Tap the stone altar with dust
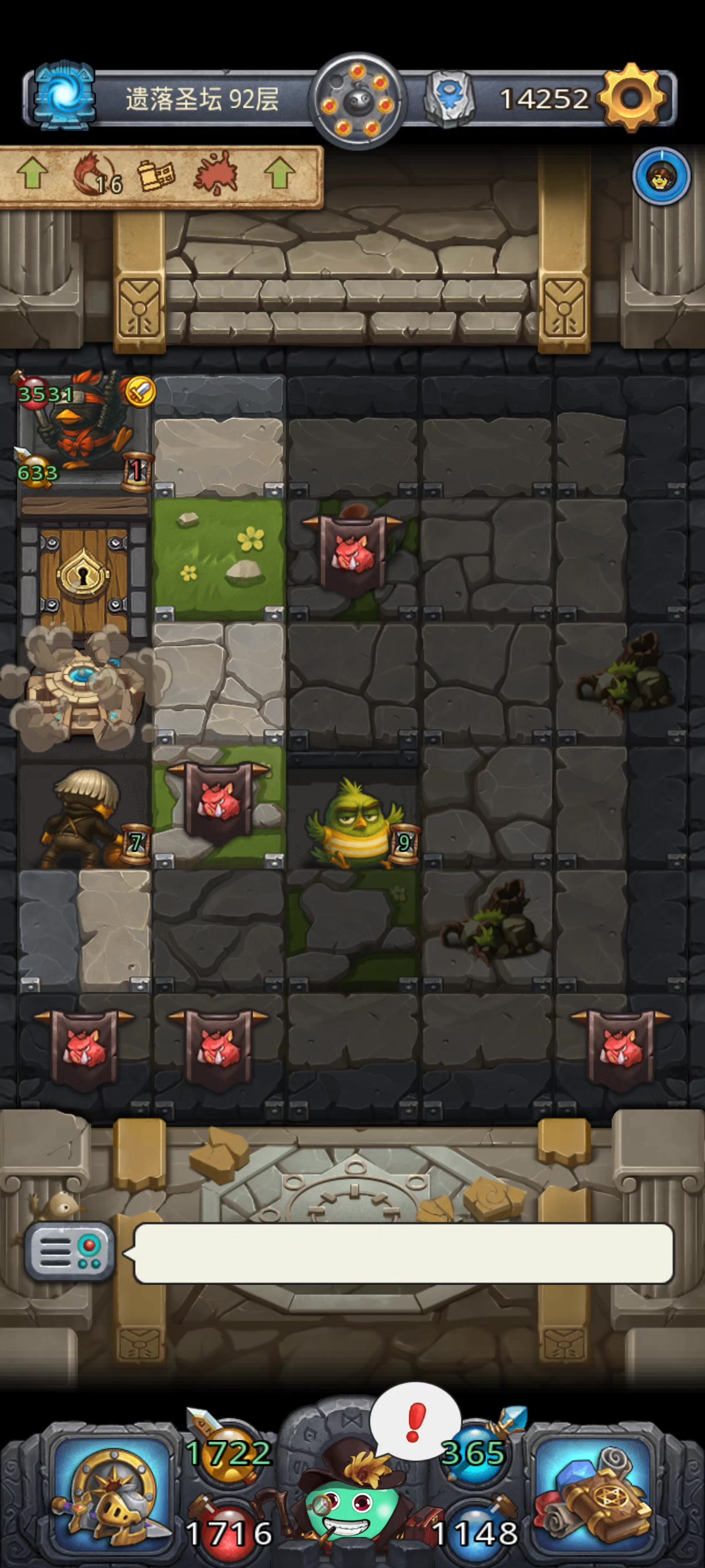 (x=82, y=691)
